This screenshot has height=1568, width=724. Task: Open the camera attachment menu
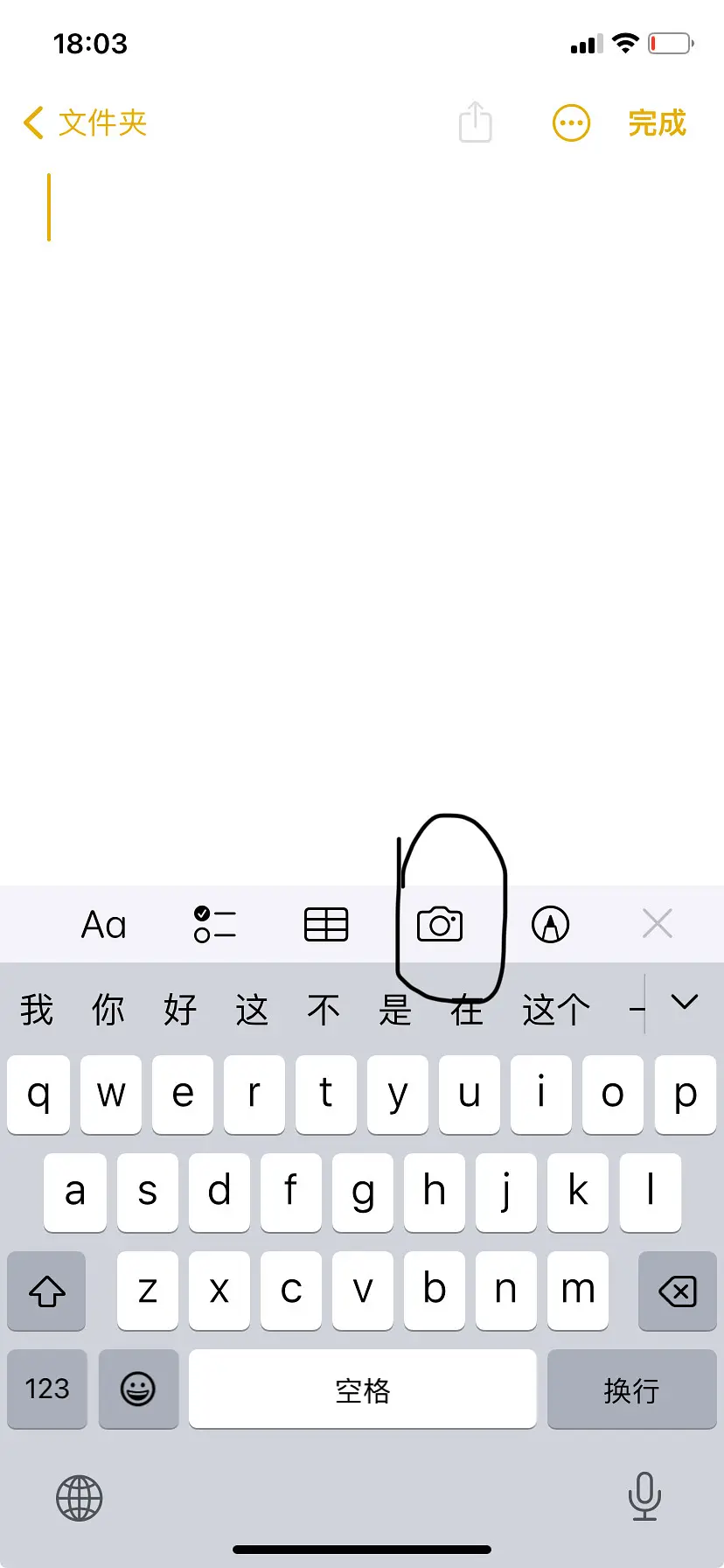tap(440, 924)
